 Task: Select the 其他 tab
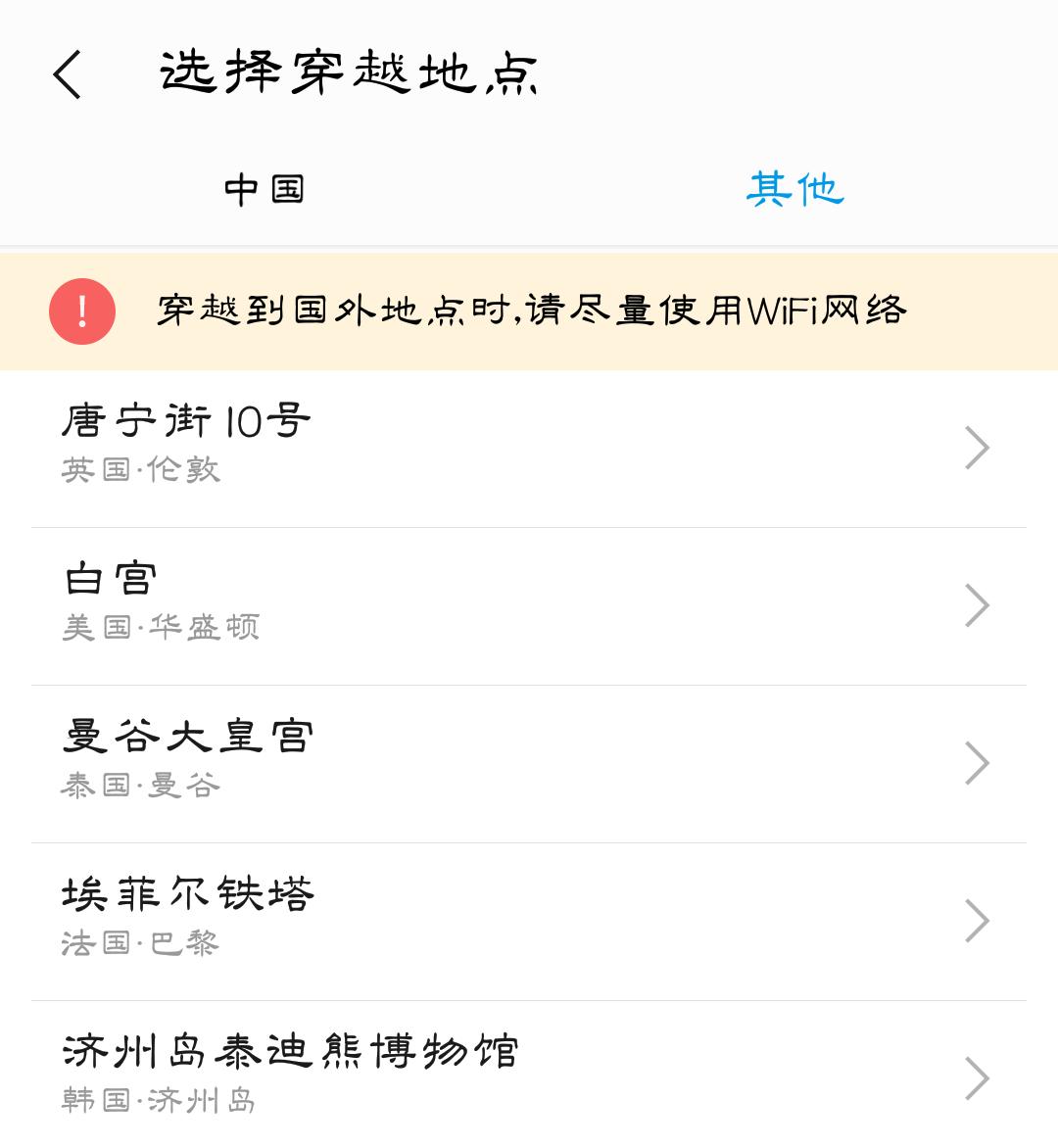pyautogui.click(x=793, y=191)
